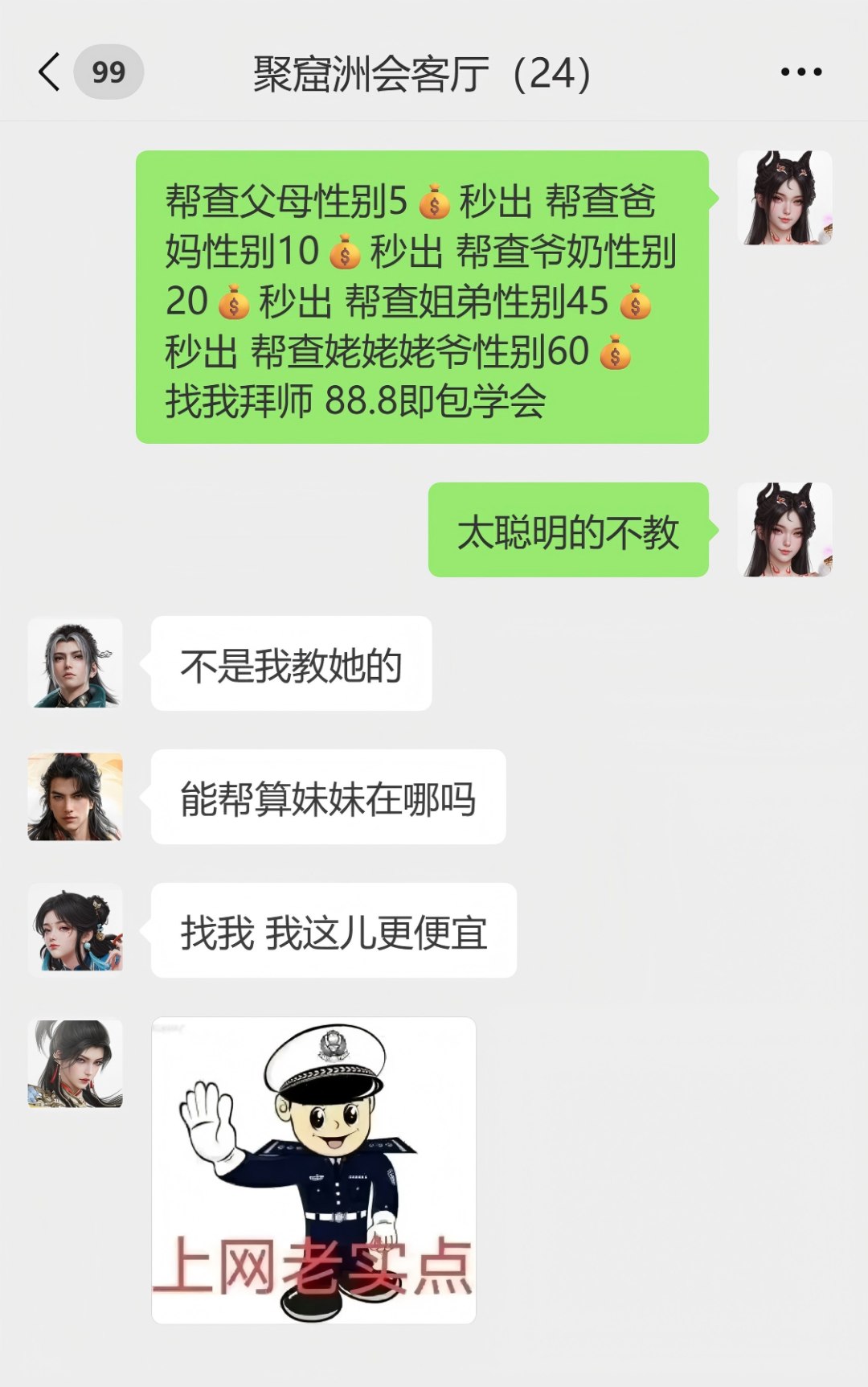Go back to the chat list
This screenshot has height=1387, width=868.
tap(50, 72)
